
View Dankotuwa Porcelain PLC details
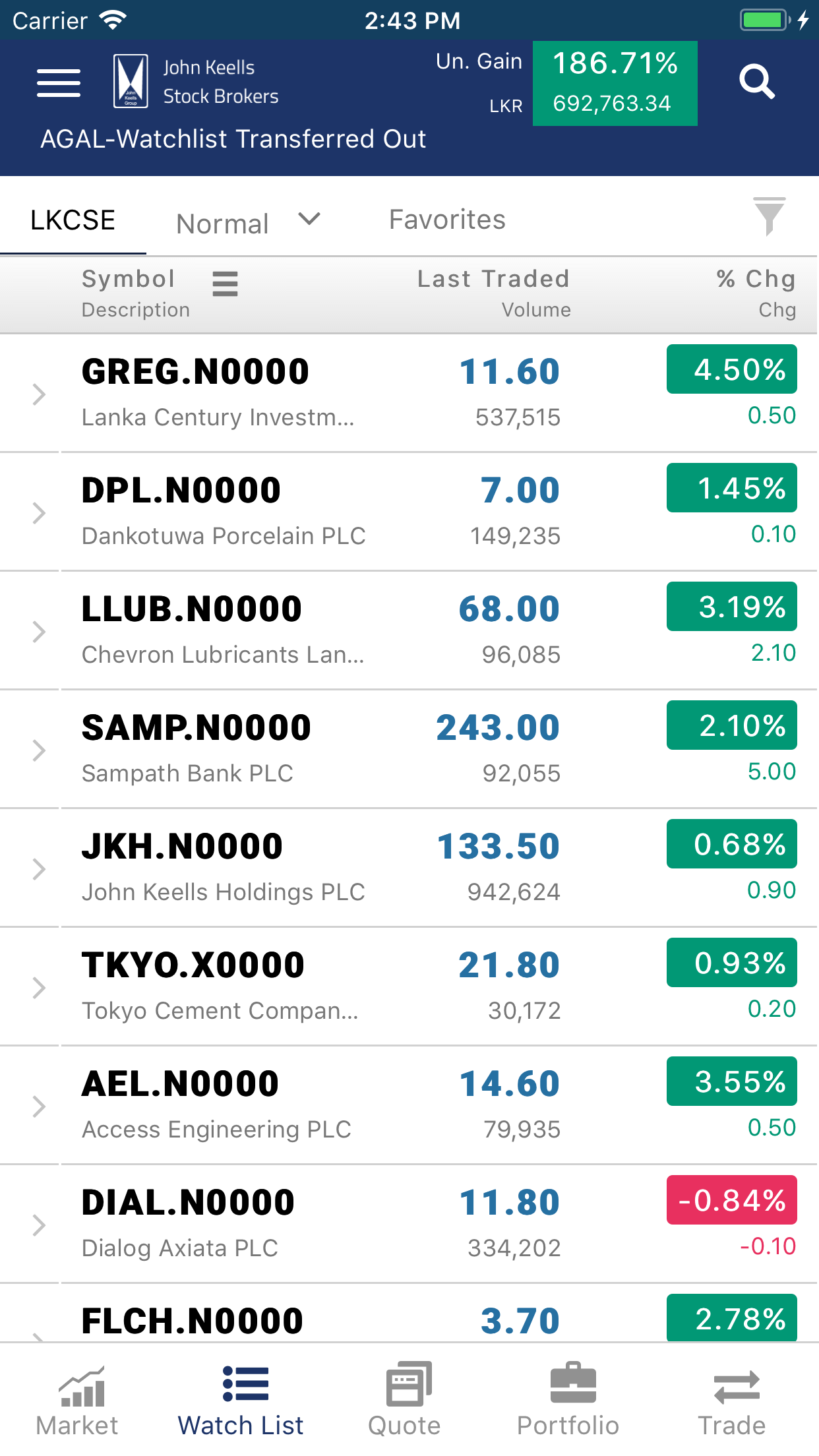click(409, 512)
